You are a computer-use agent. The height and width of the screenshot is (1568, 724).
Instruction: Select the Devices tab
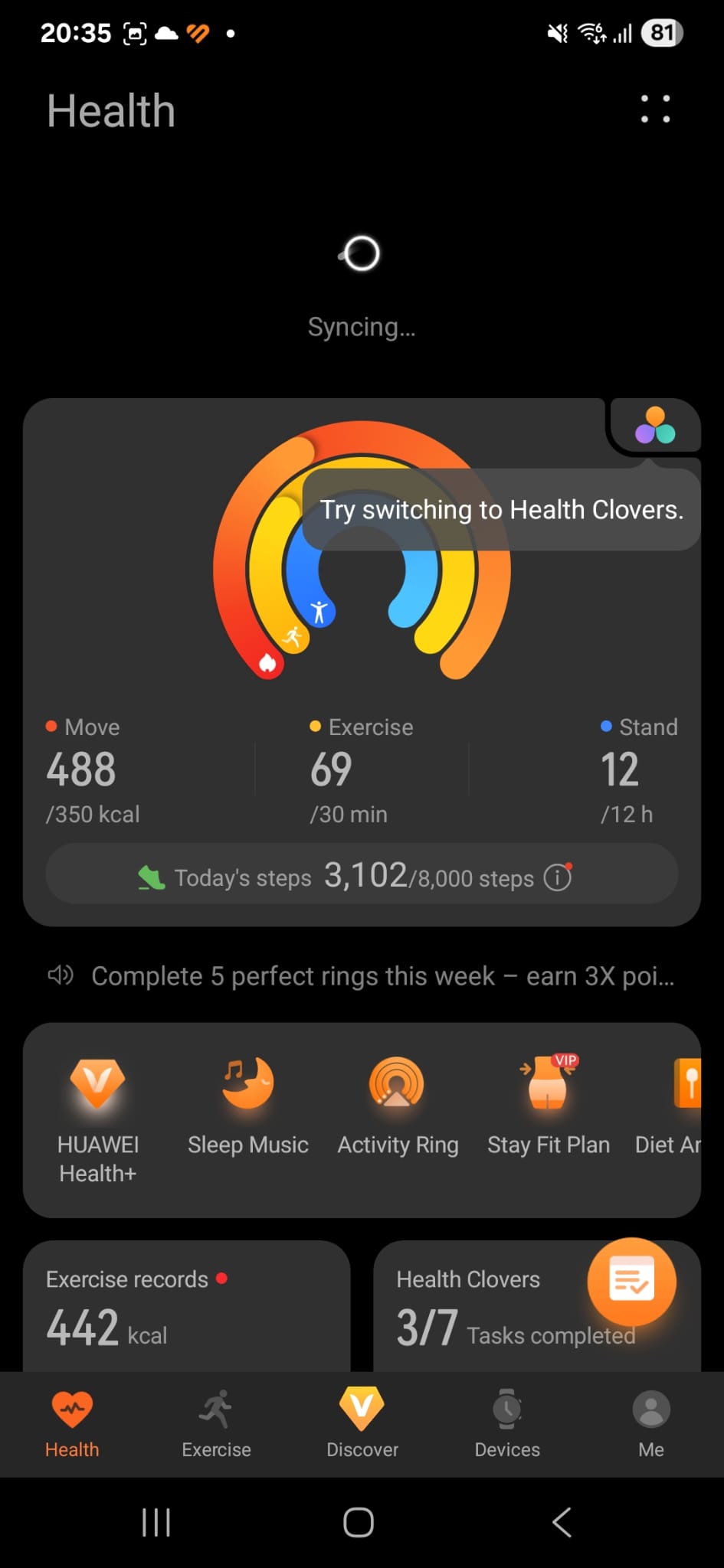click(x=506, y=1424)
